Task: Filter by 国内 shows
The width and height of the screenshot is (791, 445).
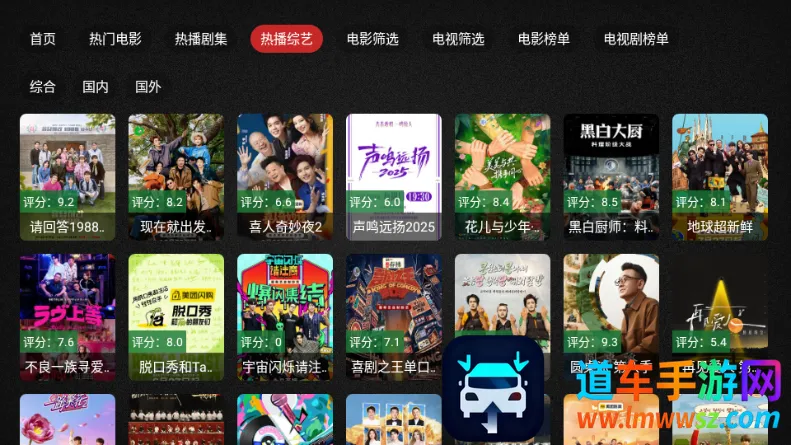Action: pyautogui.click(x=96, y=87)
